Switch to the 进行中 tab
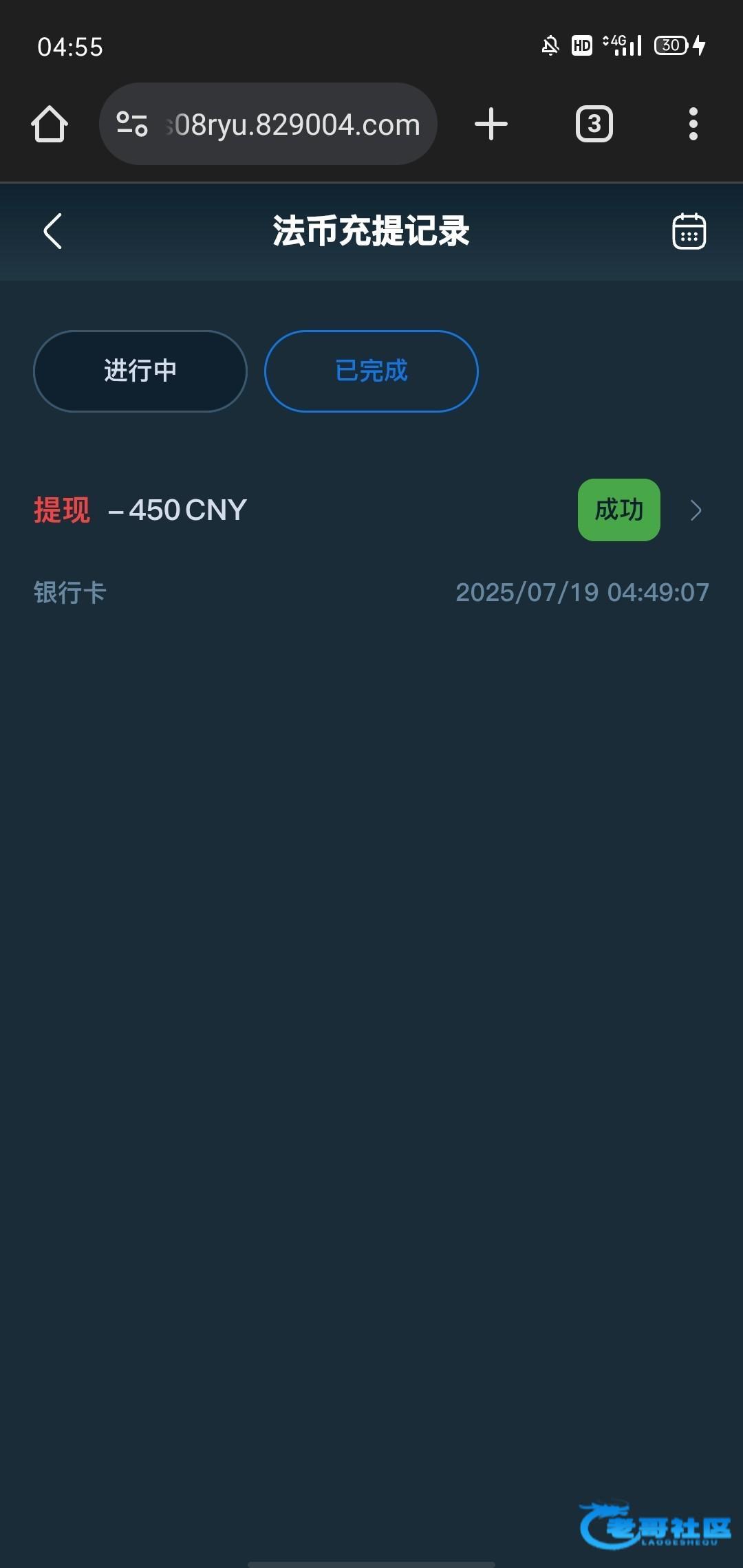Screen dimensions: 743x1568 [x=140, y=371]
